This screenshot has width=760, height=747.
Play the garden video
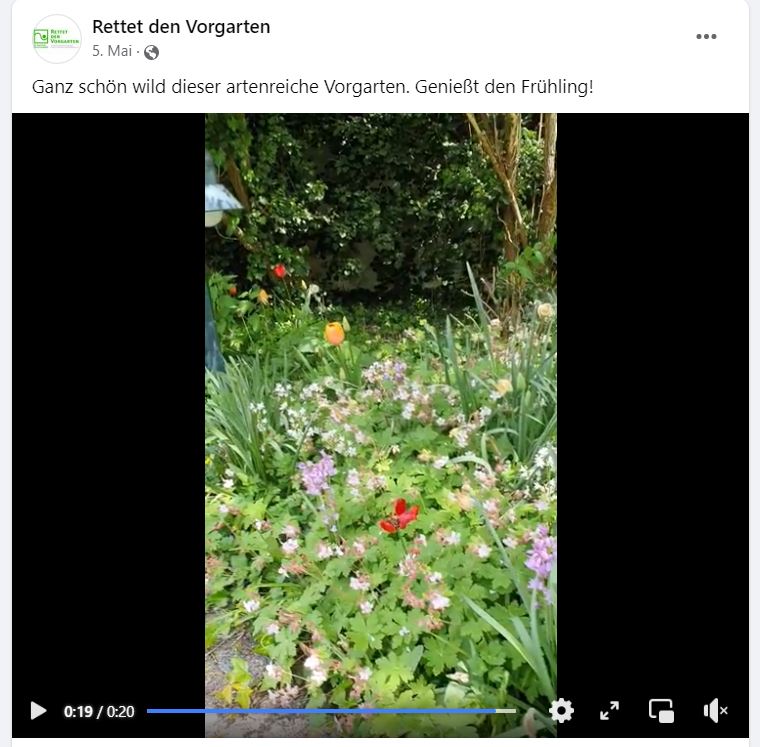click(x=38, y=711)
